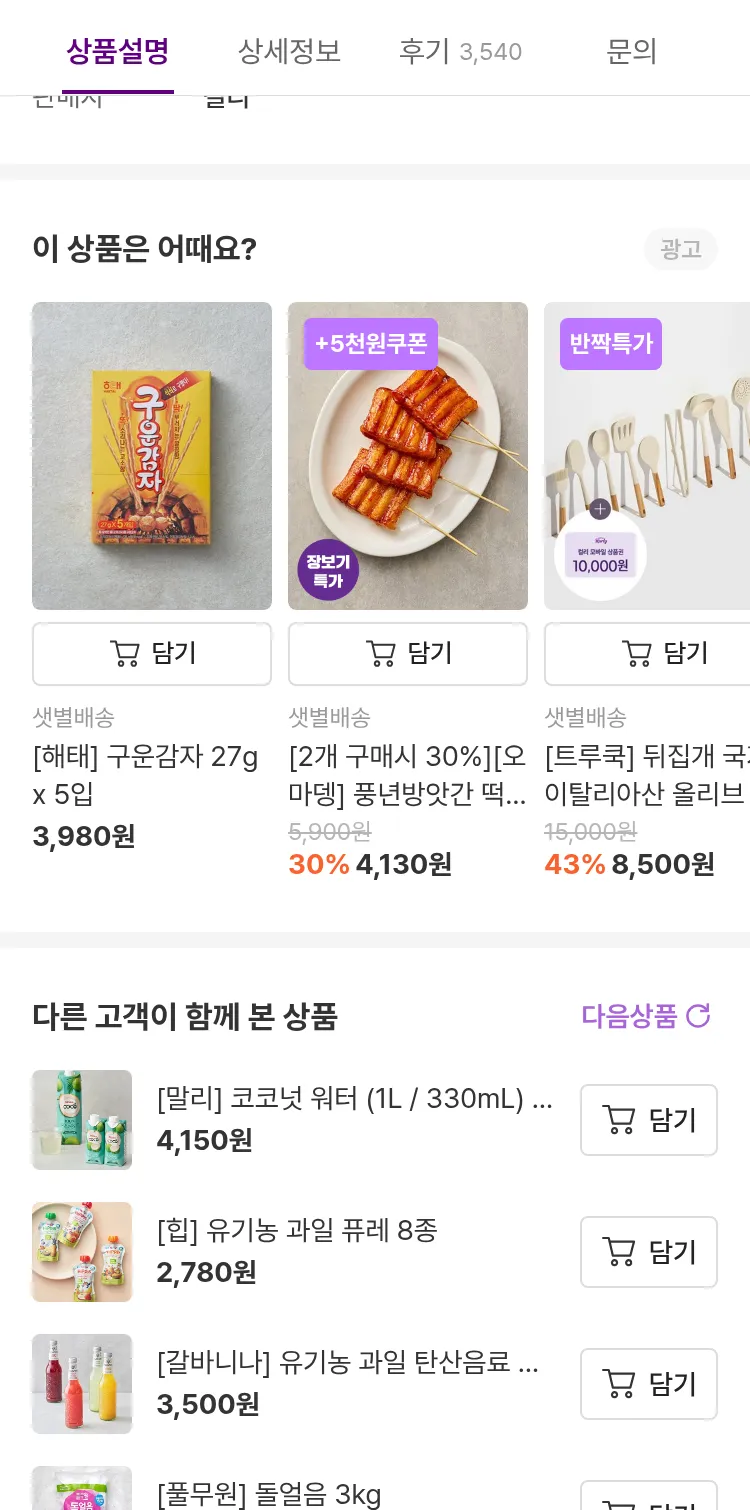Add 해태 구운감자 to cart
750x1510 pixels.
pyautogui.click(x=152, y=654)
